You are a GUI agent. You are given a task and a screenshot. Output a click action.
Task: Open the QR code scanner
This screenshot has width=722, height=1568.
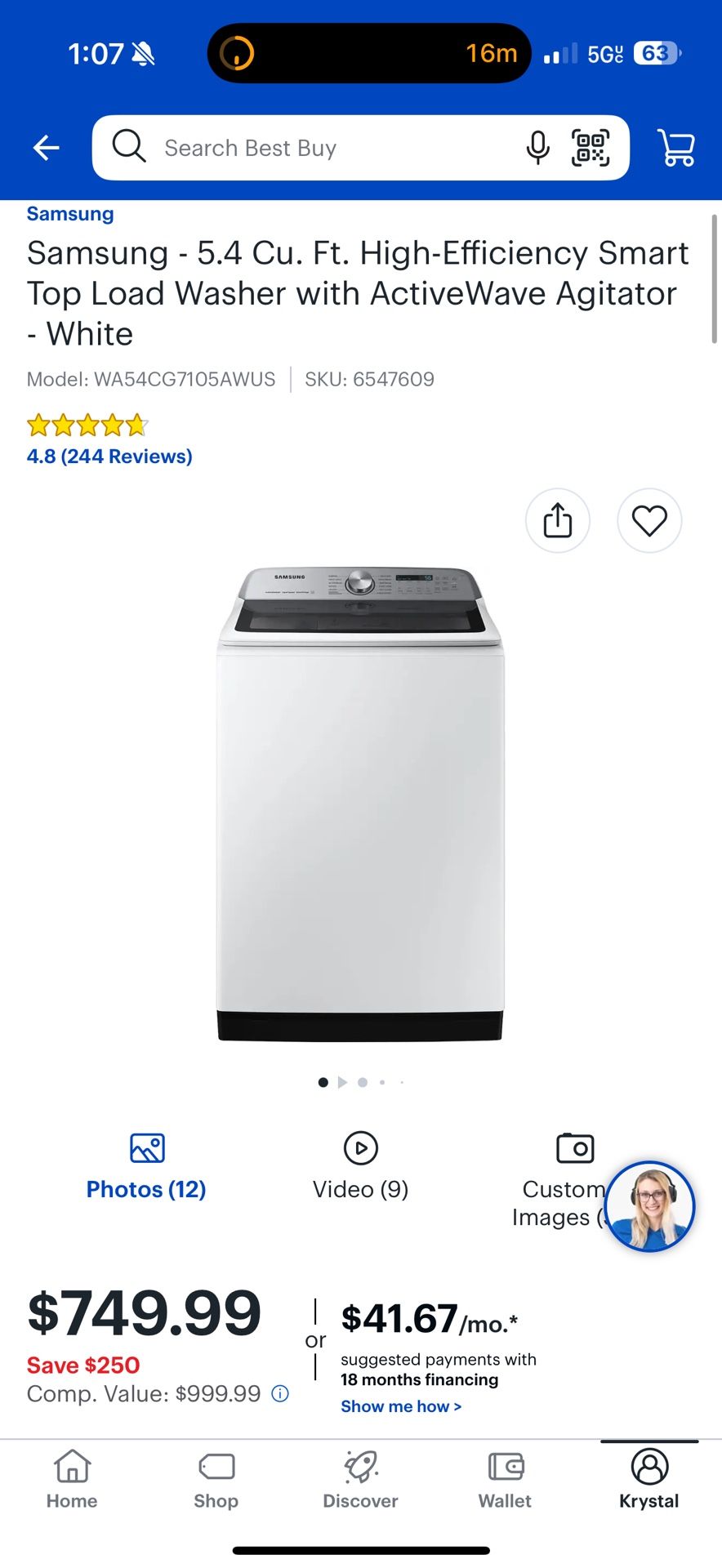point(590,147)
